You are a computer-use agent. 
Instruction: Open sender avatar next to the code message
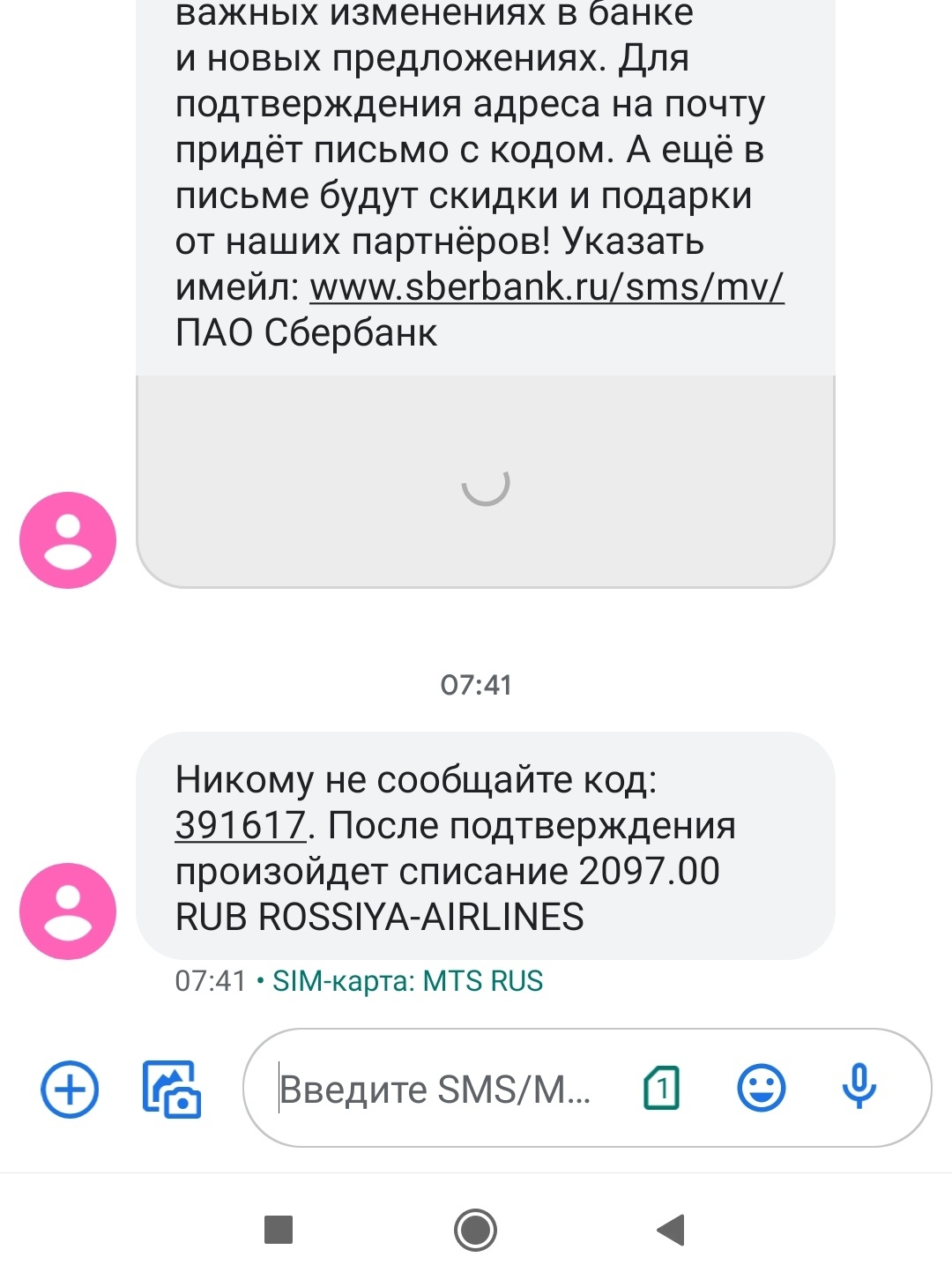tap(68, 911)
